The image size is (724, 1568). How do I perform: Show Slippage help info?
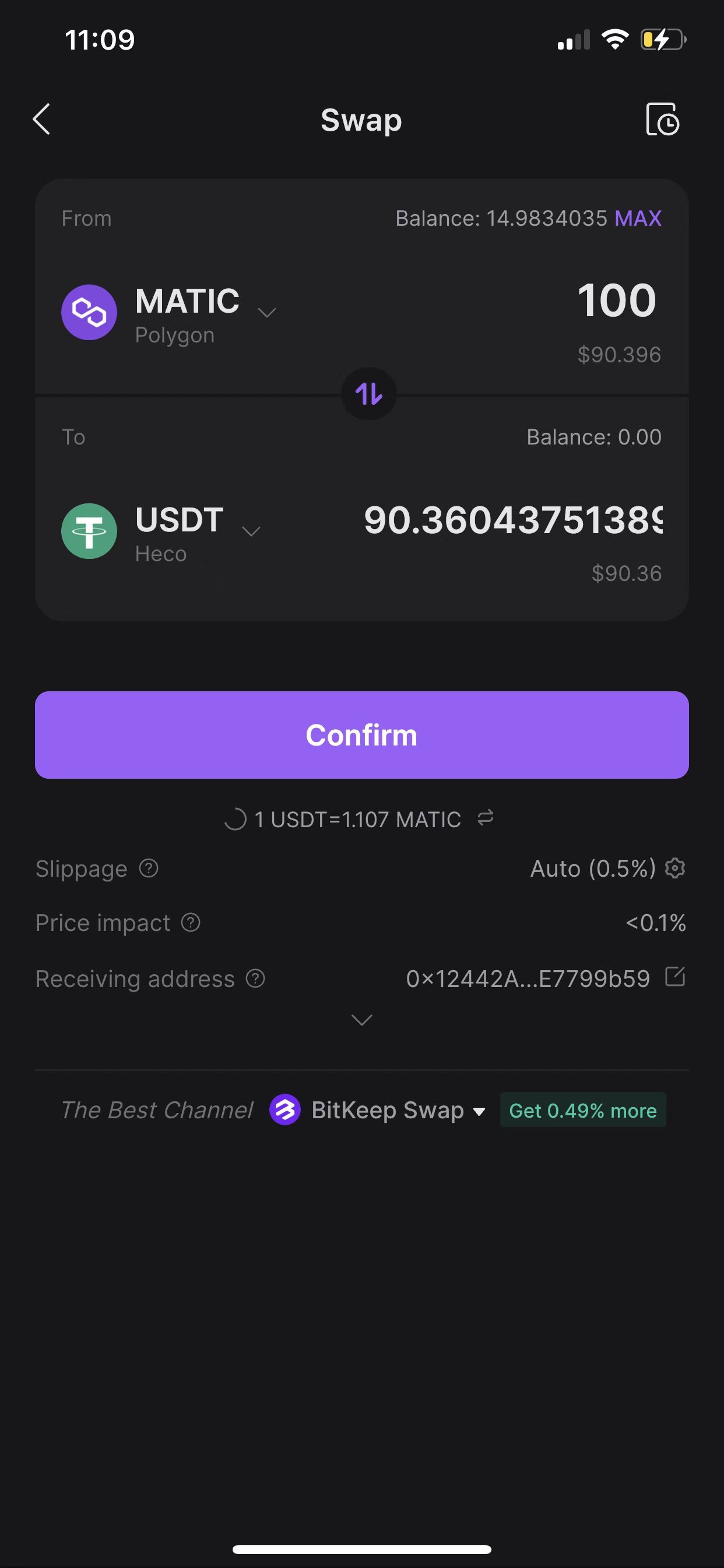[x=149, y=869]
